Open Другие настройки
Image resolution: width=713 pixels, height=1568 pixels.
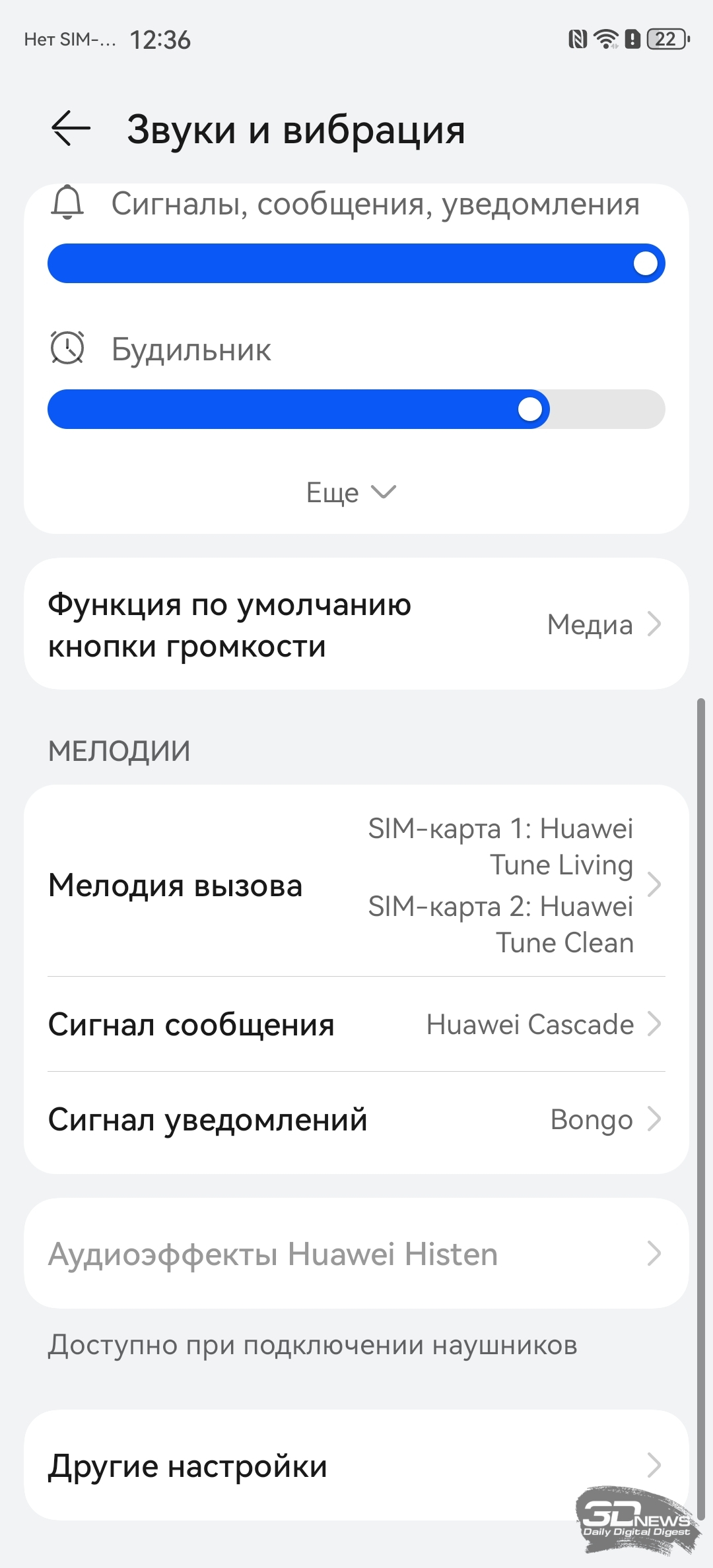click(356, 1466)
